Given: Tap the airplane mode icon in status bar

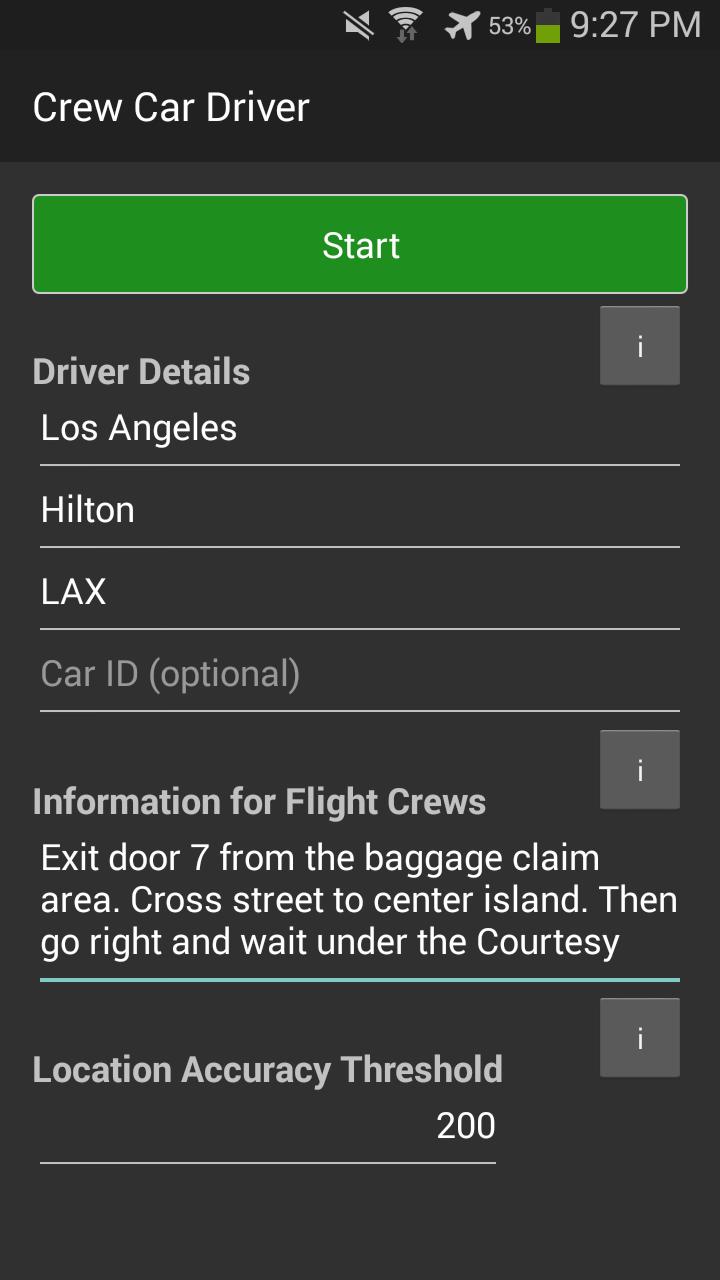Looking at the screenshot, I should click(461, 24).
